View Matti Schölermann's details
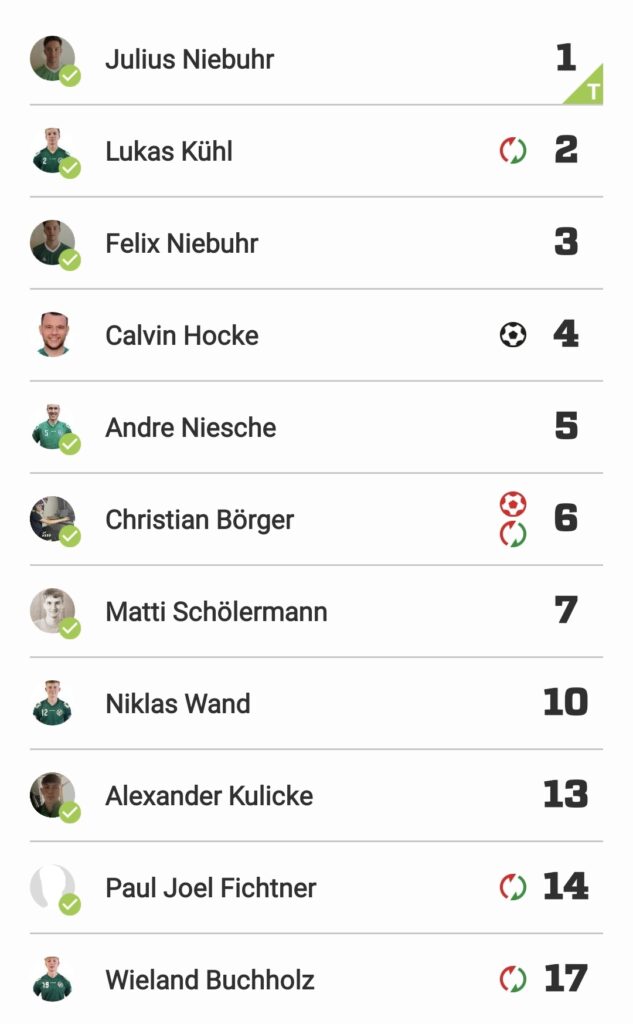Image resolution: width=633 pixels, height=1024 pixels. [x=216, y=611]
